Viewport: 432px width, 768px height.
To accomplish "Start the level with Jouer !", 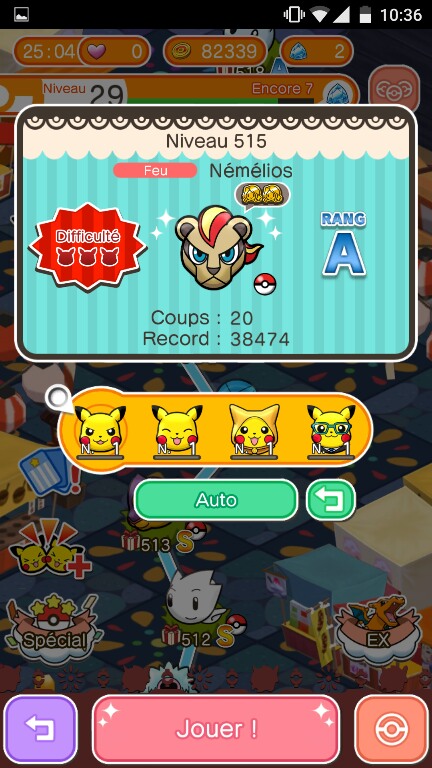I will (x=216, y=729).
